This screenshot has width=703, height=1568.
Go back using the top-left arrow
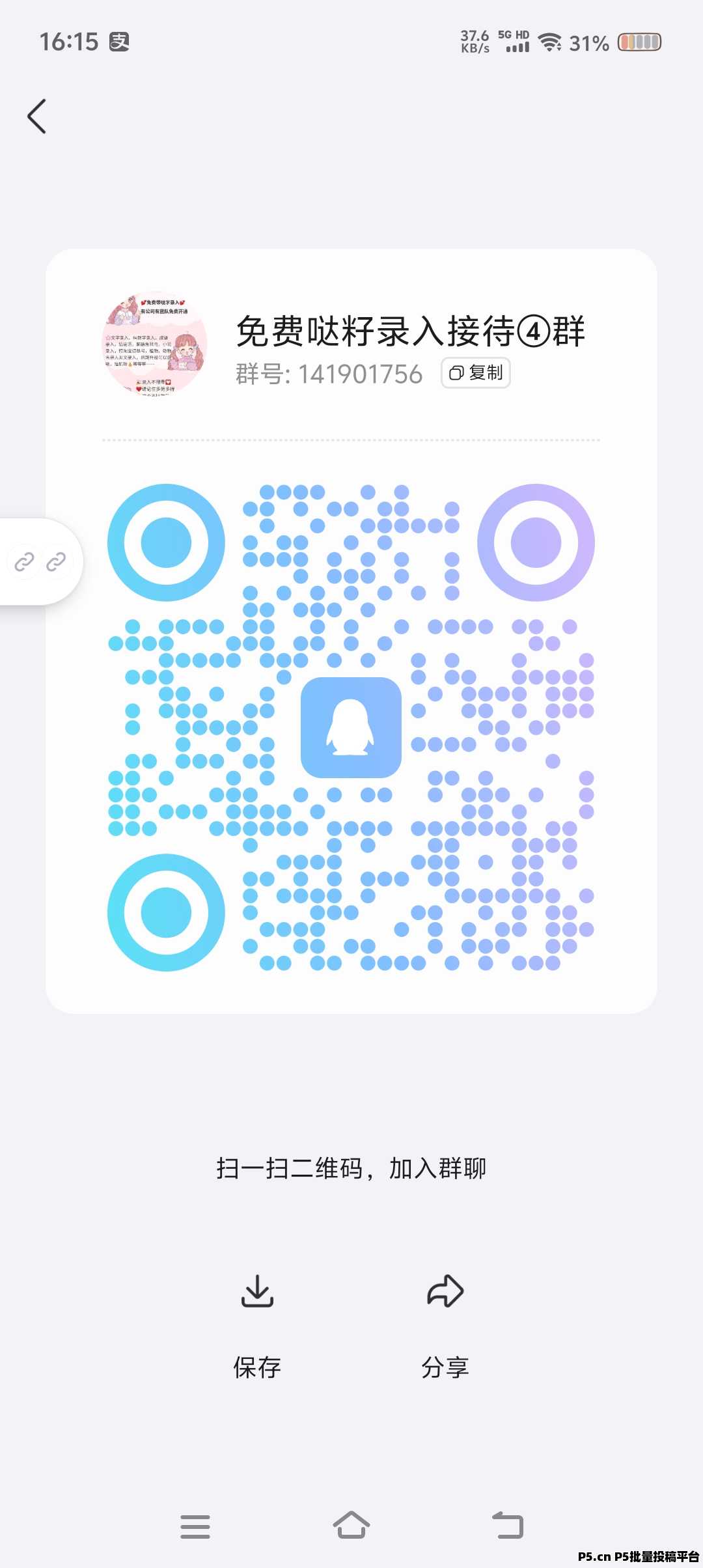[37, 117]
